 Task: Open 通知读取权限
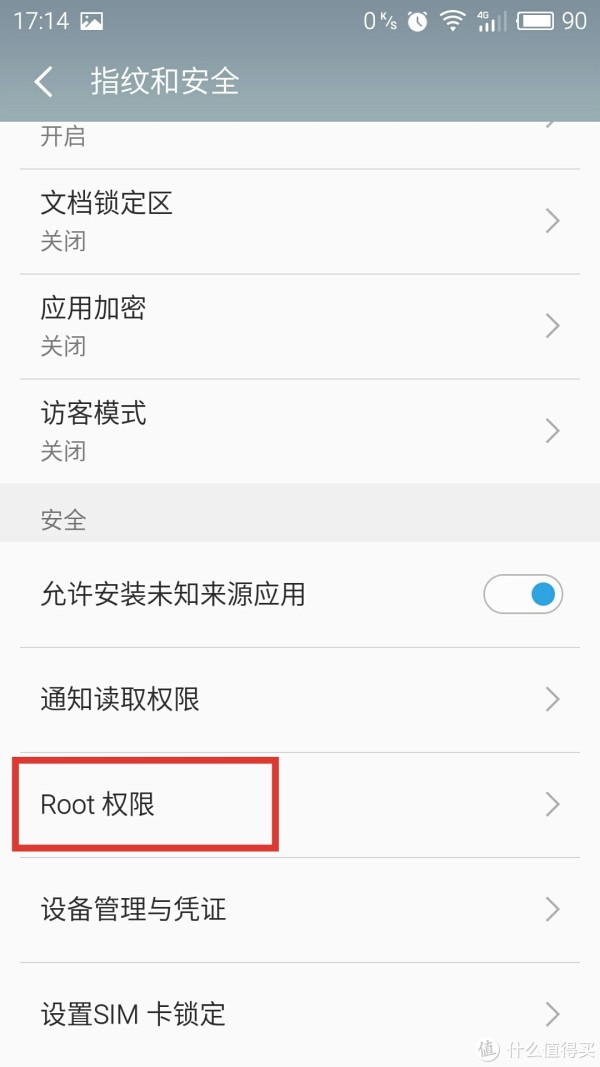point(300,700)
